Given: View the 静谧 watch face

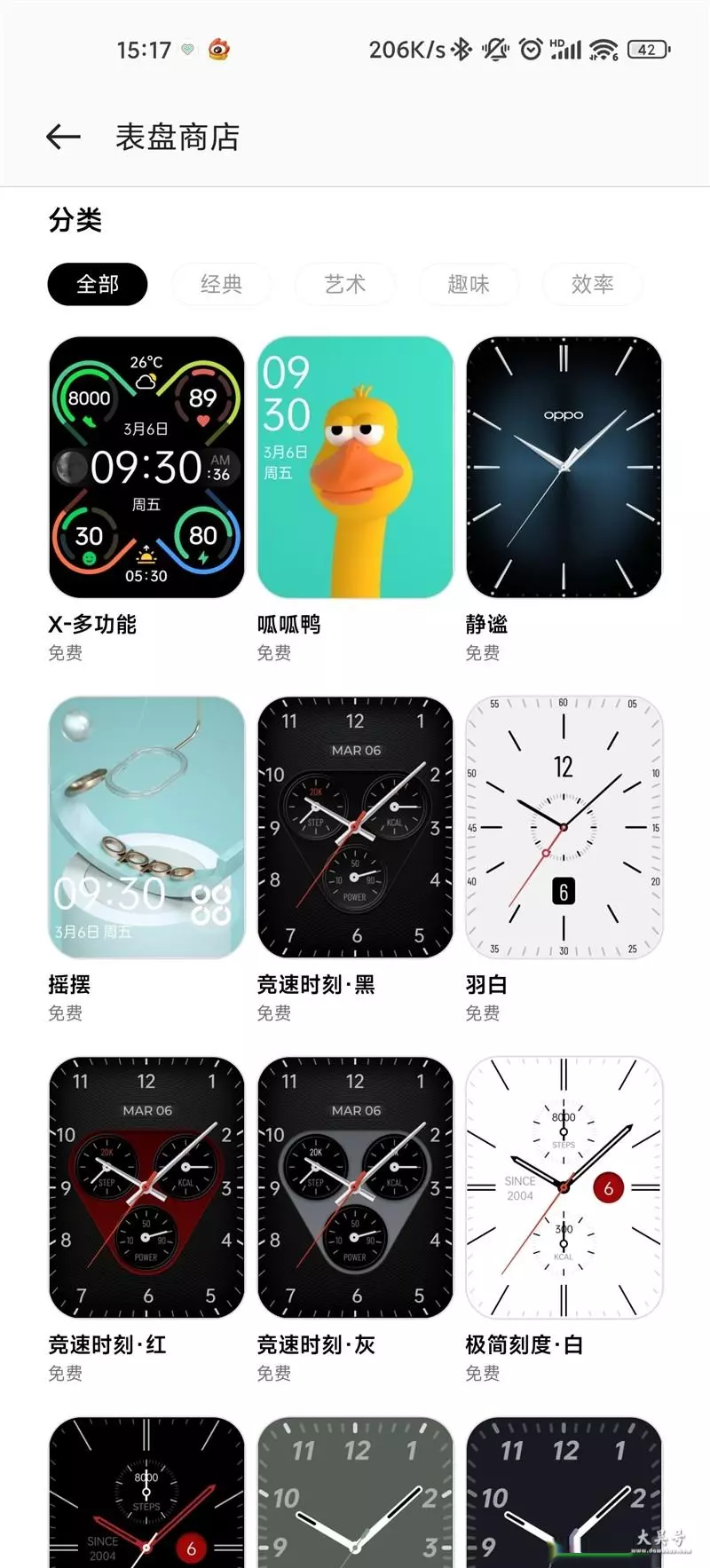Looking at the screenshot, I should pos(564,467).
